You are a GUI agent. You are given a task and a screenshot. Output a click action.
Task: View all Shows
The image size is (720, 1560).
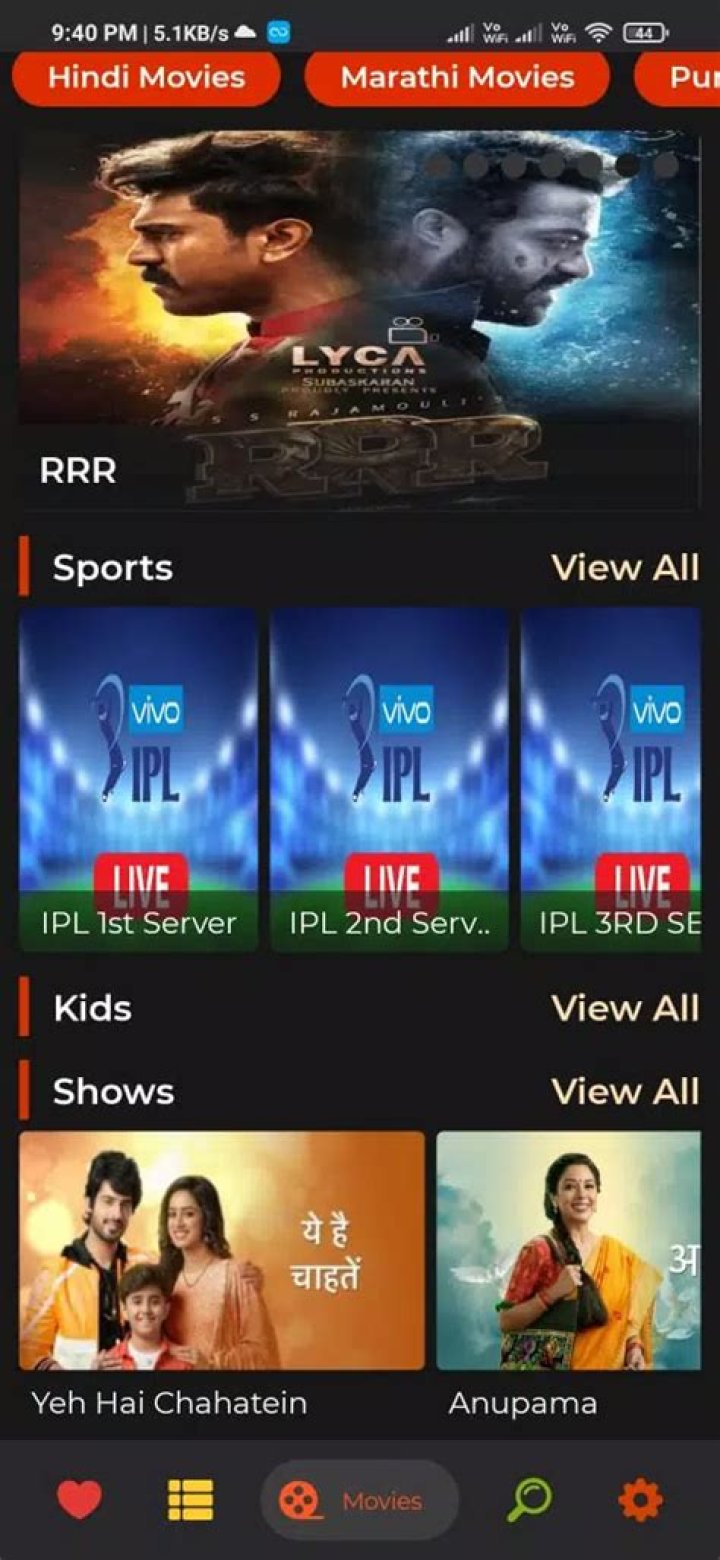pos(625,1092)
